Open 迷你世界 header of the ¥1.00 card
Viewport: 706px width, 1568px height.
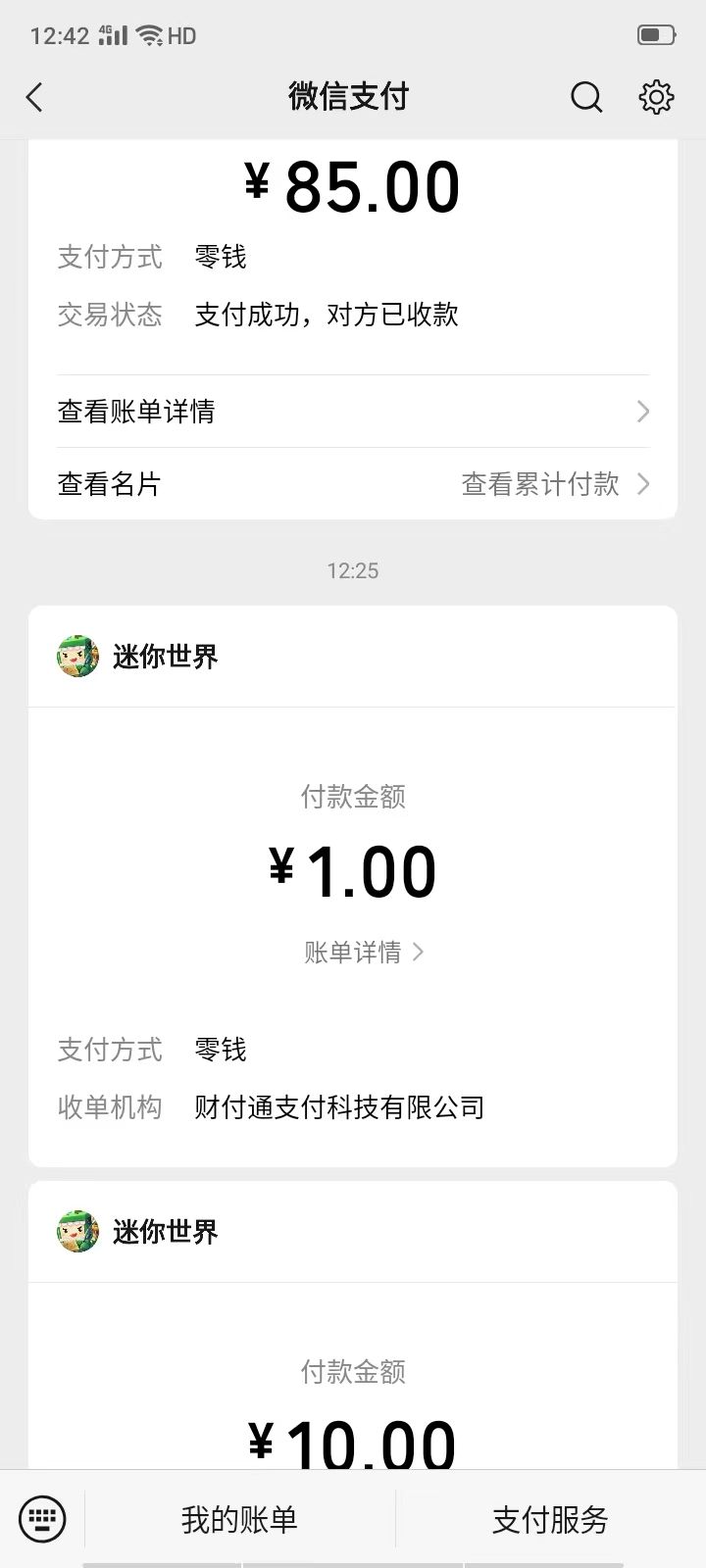(353, 657)
